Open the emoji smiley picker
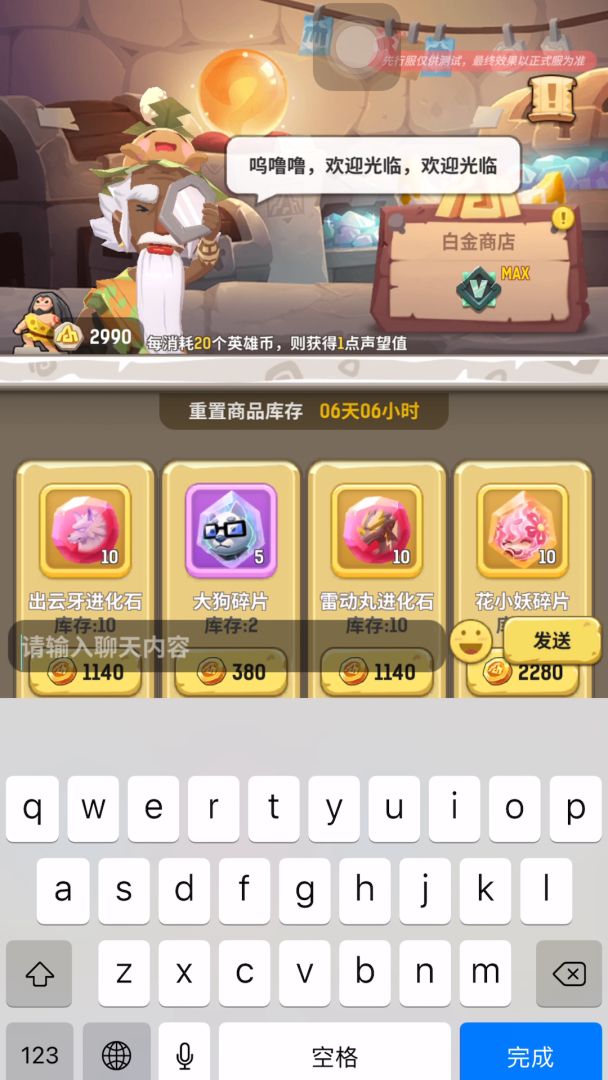Image resolution: width=608 pixels, height=1080 pixels. [x=472, y=641]
